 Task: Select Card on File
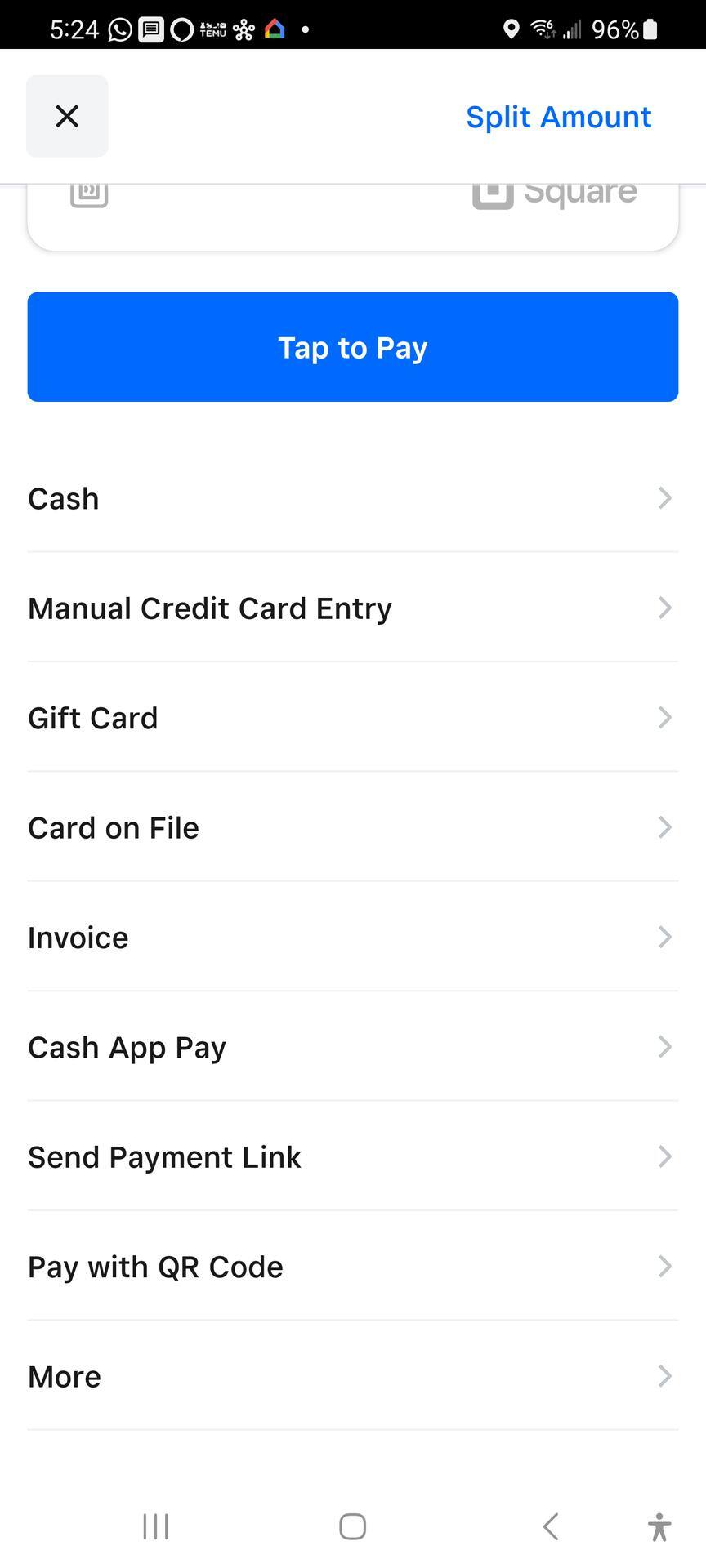(x=353, y=828)
